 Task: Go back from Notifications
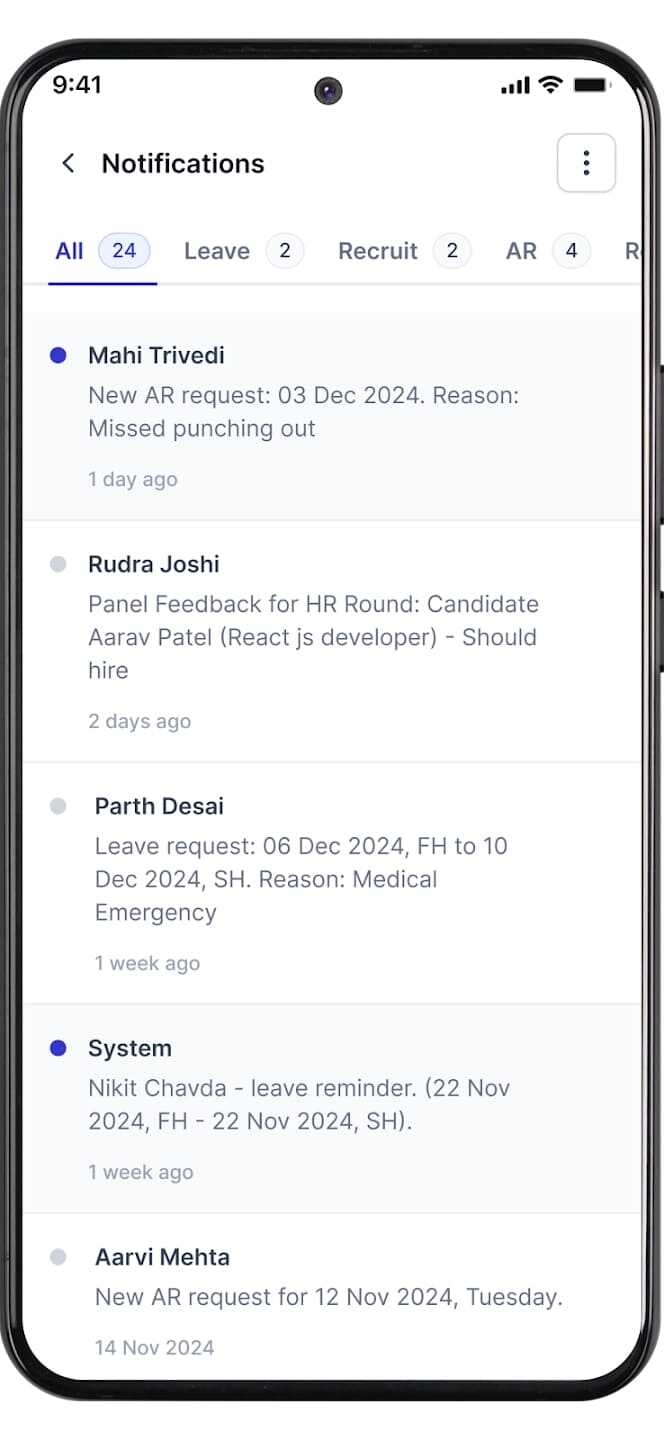[x=68, y=163]
